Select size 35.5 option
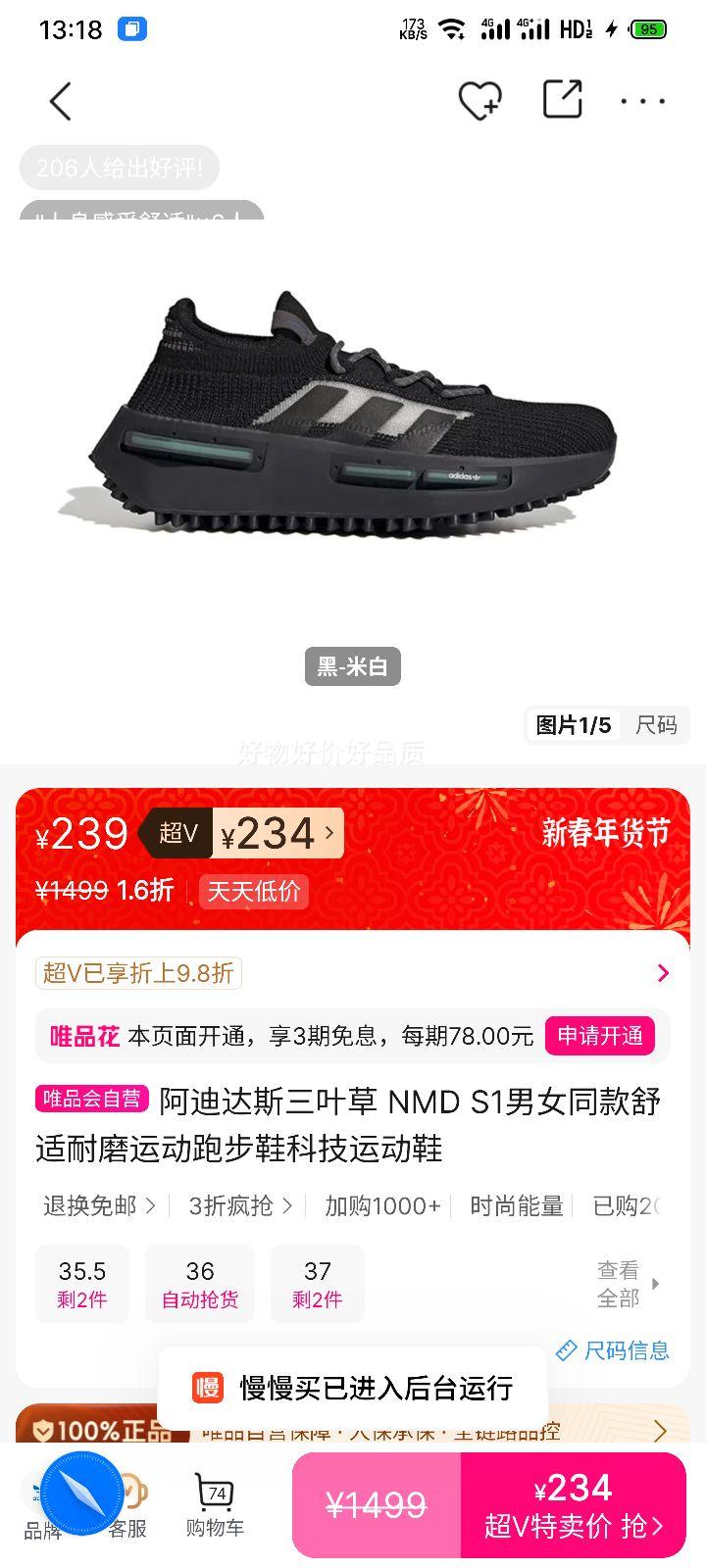The image size is (706, 1568). [82, 1284]
